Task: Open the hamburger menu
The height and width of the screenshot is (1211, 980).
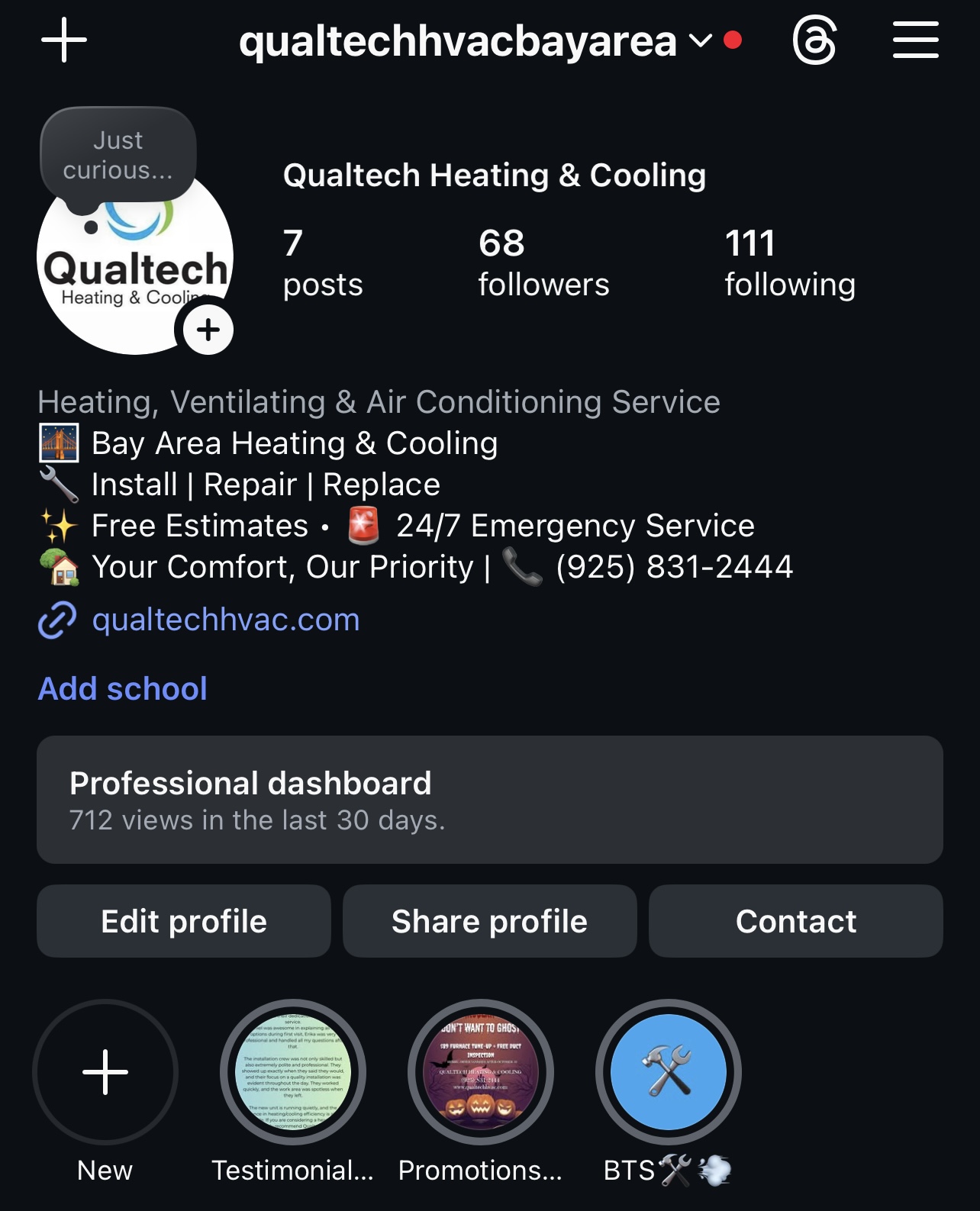Action: (x=916, y=40)
